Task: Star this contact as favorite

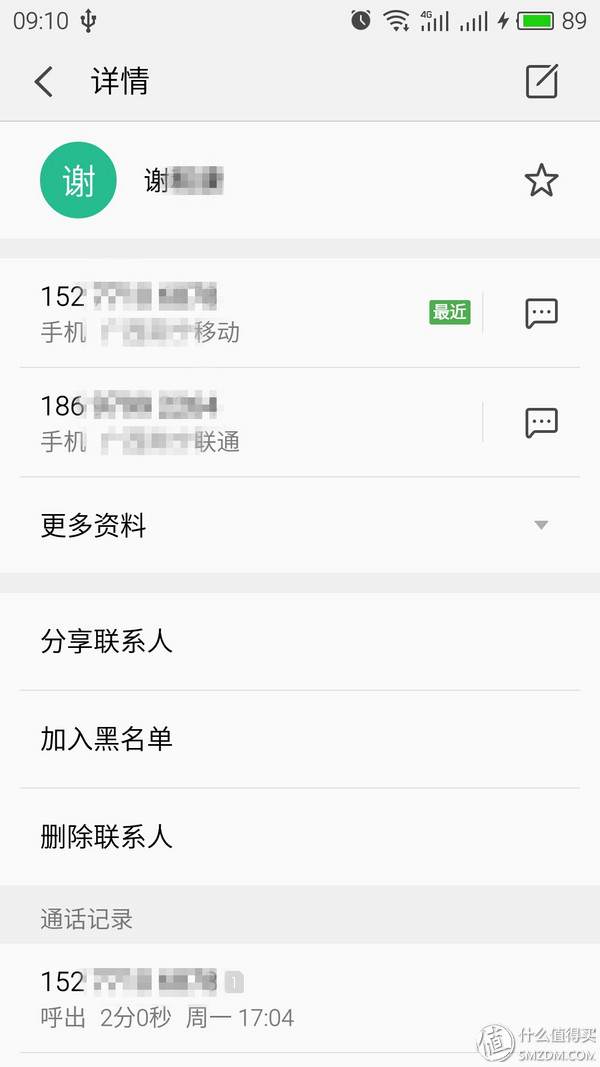Action: [541, 181]
